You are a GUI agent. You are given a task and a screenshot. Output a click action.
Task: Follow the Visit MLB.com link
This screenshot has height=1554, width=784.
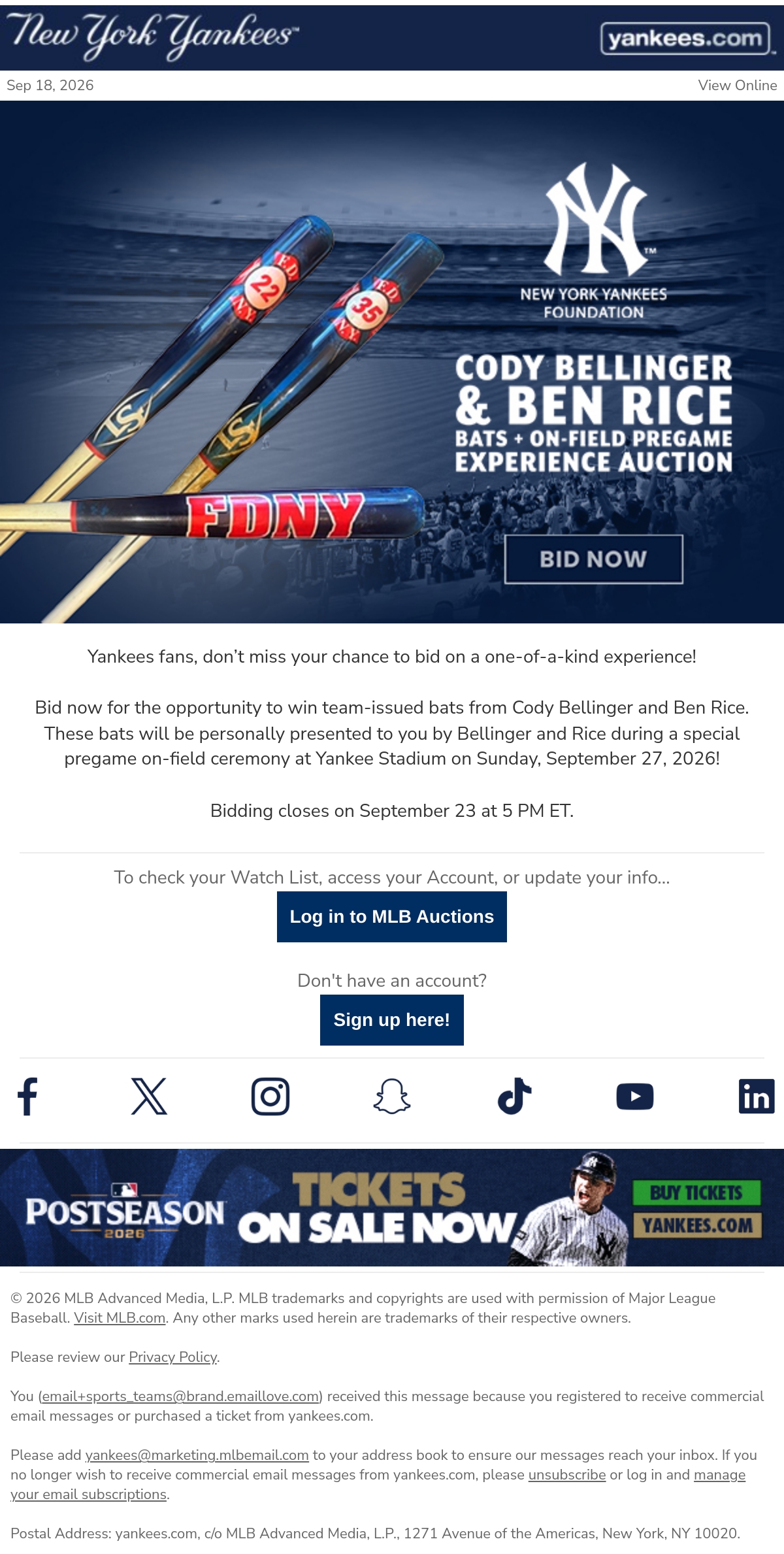pyautogui.click(x=120, y=1317)
